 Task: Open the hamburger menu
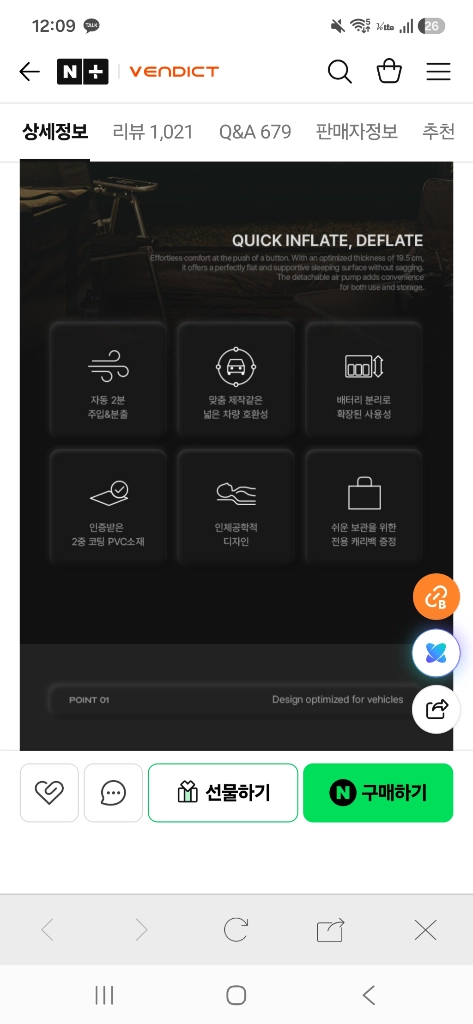coord(438,72)
